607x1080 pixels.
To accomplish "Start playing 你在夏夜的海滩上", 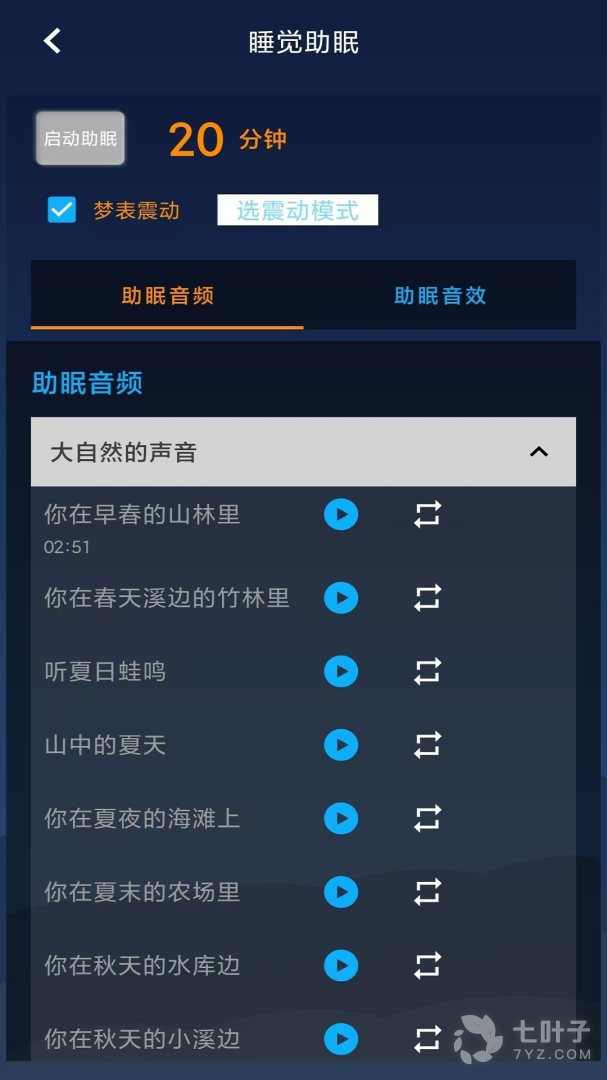I will tap(341, 818).
